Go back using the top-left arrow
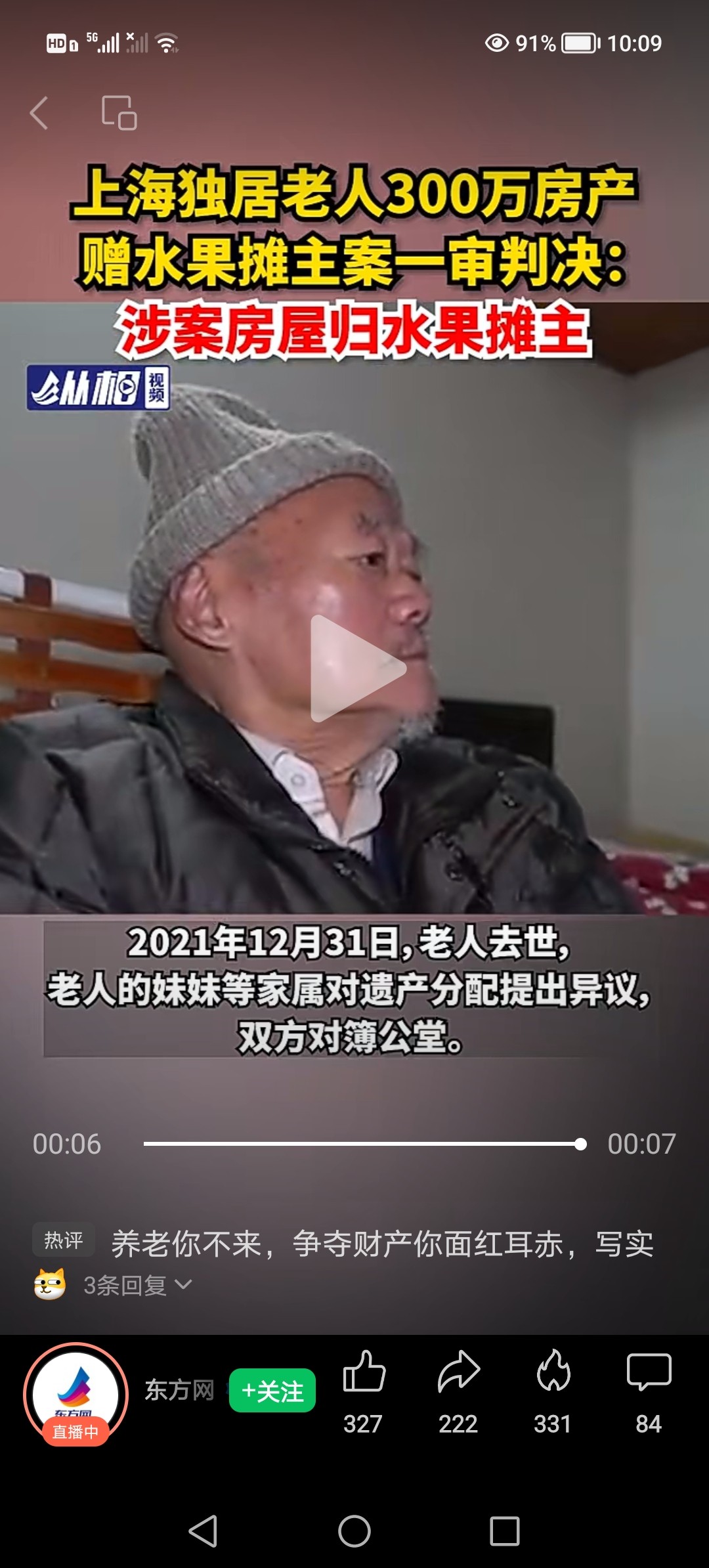 (39, 113)
